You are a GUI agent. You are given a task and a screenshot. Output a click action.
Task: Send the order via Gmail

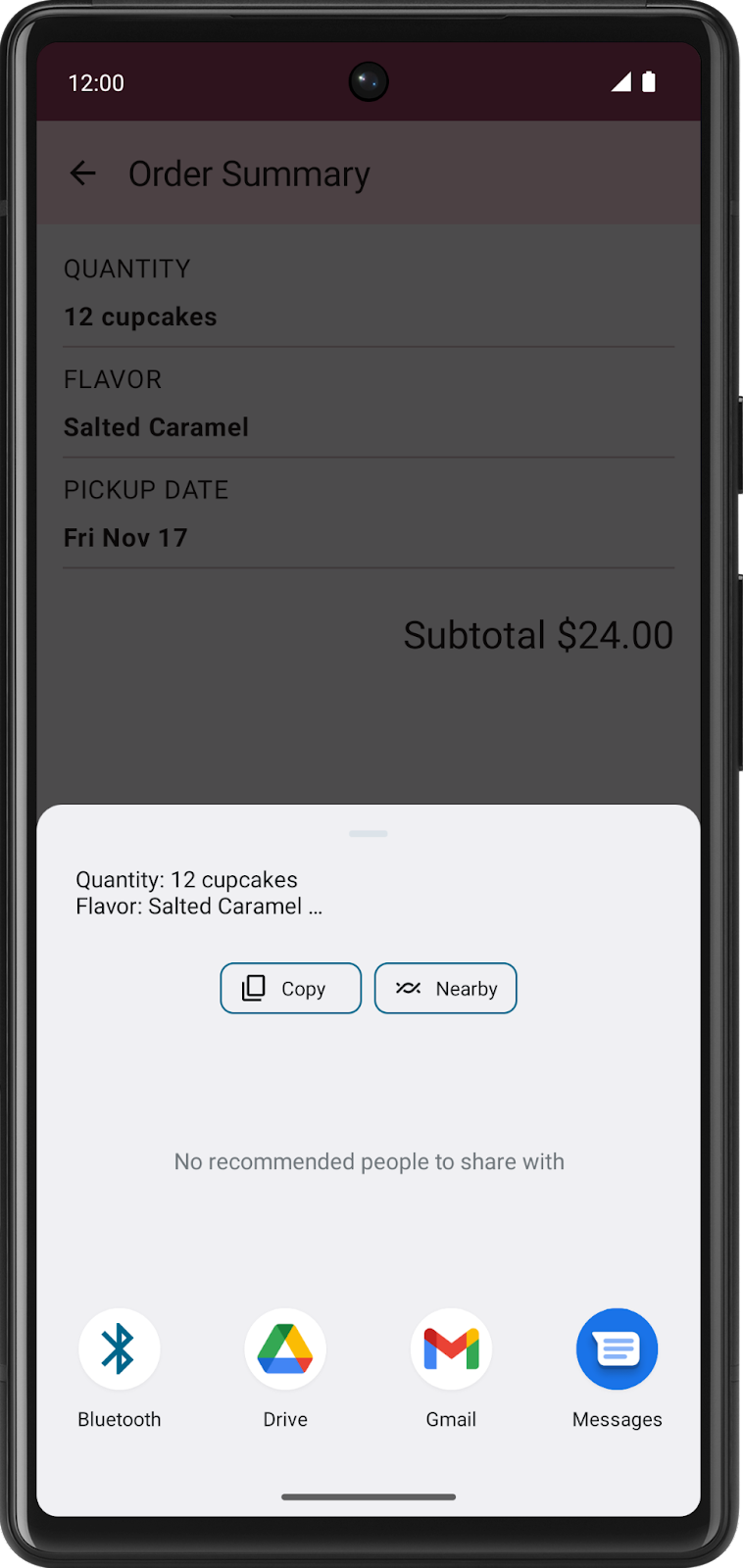click(x=451, y=1349)
